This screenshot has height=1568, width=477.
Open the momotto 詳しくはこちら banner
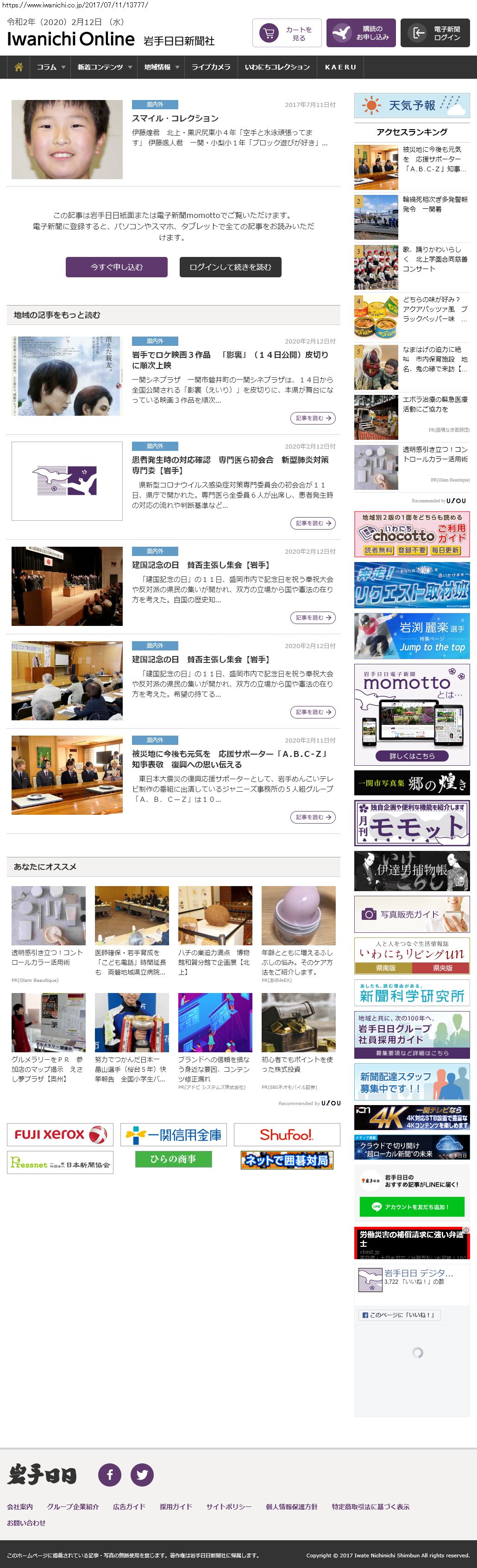[x=412, y=756]
